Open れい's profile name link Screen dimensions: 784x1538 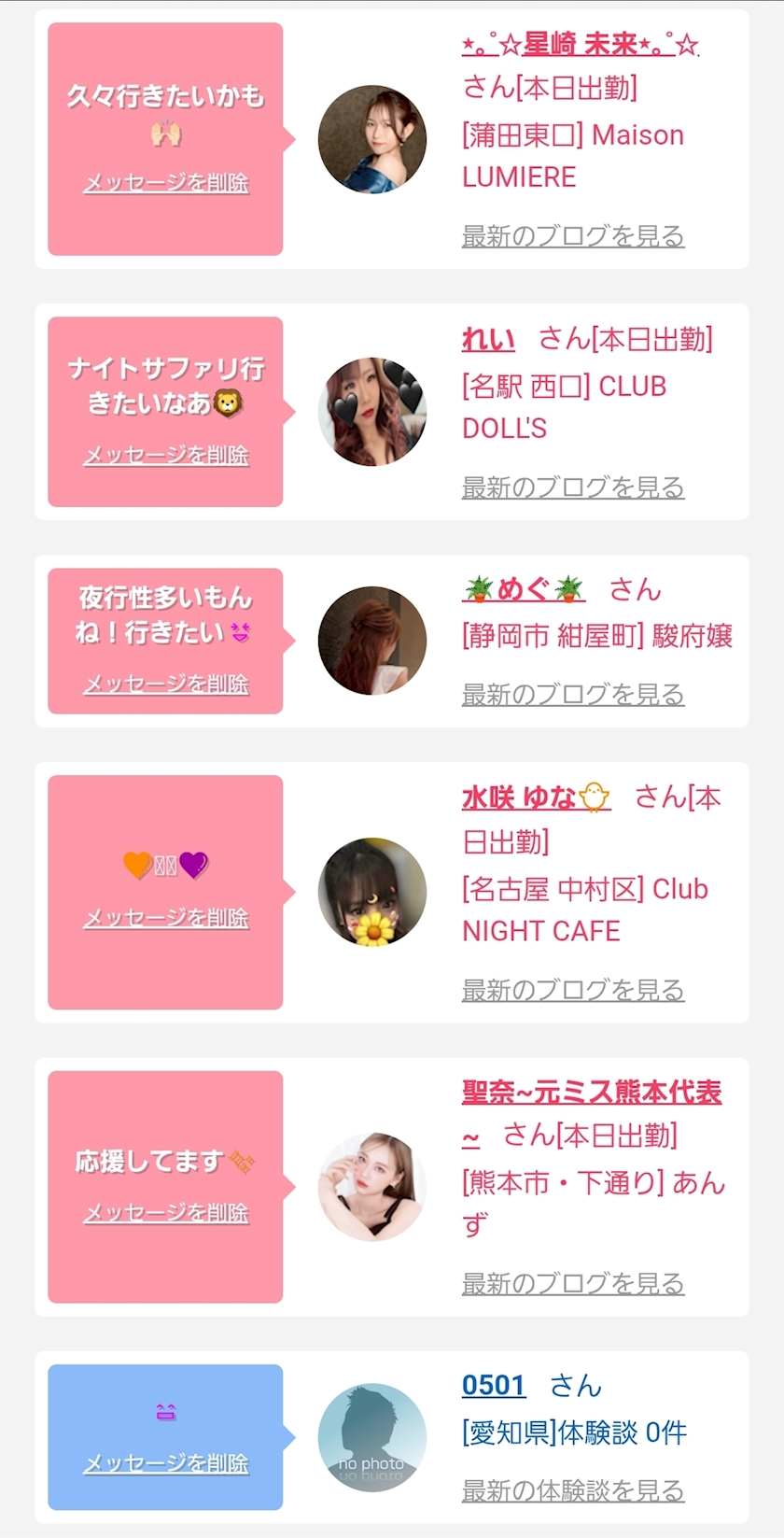[488, 338]
